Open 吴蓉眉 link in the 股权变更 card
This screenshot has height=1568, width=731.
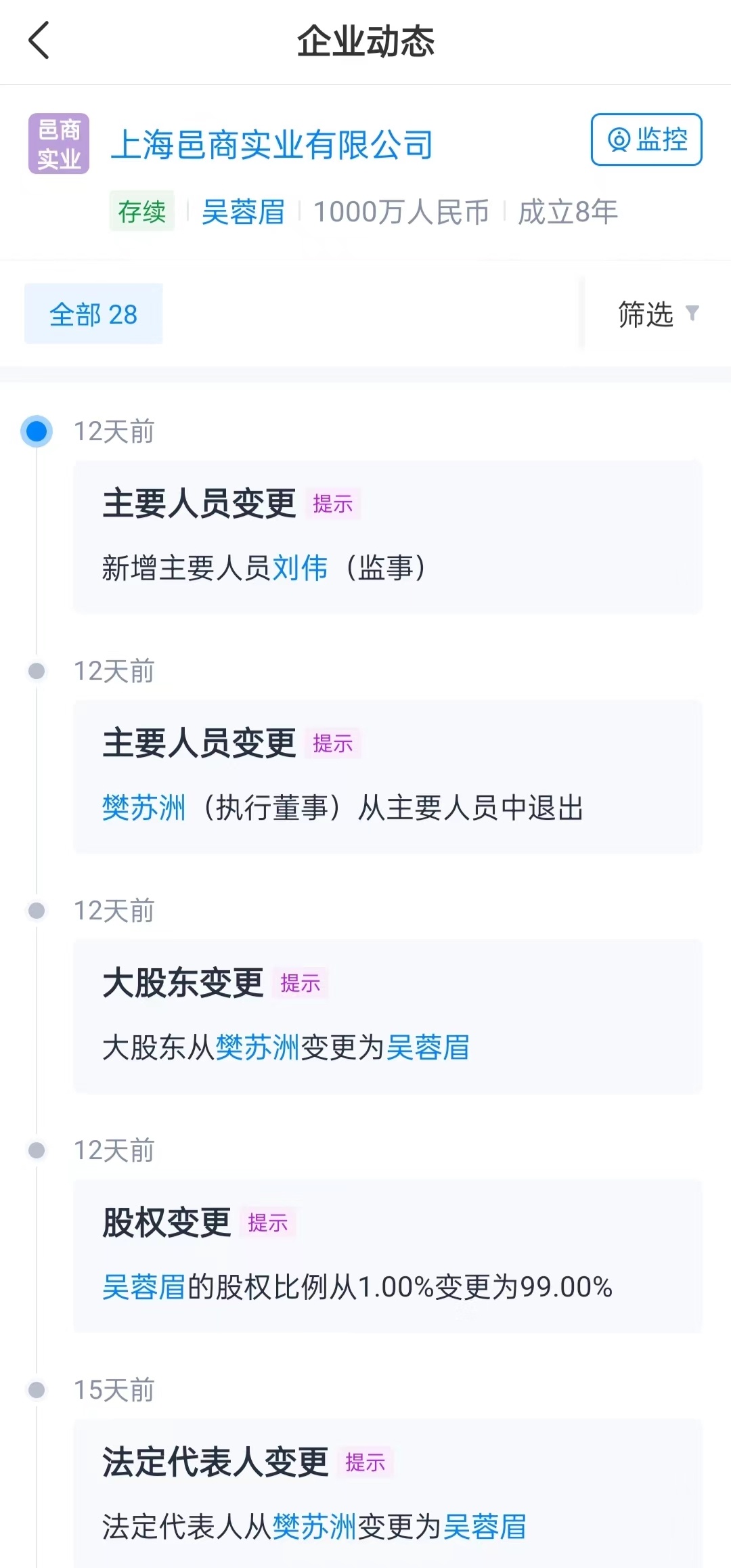(x=143, y=1286)
